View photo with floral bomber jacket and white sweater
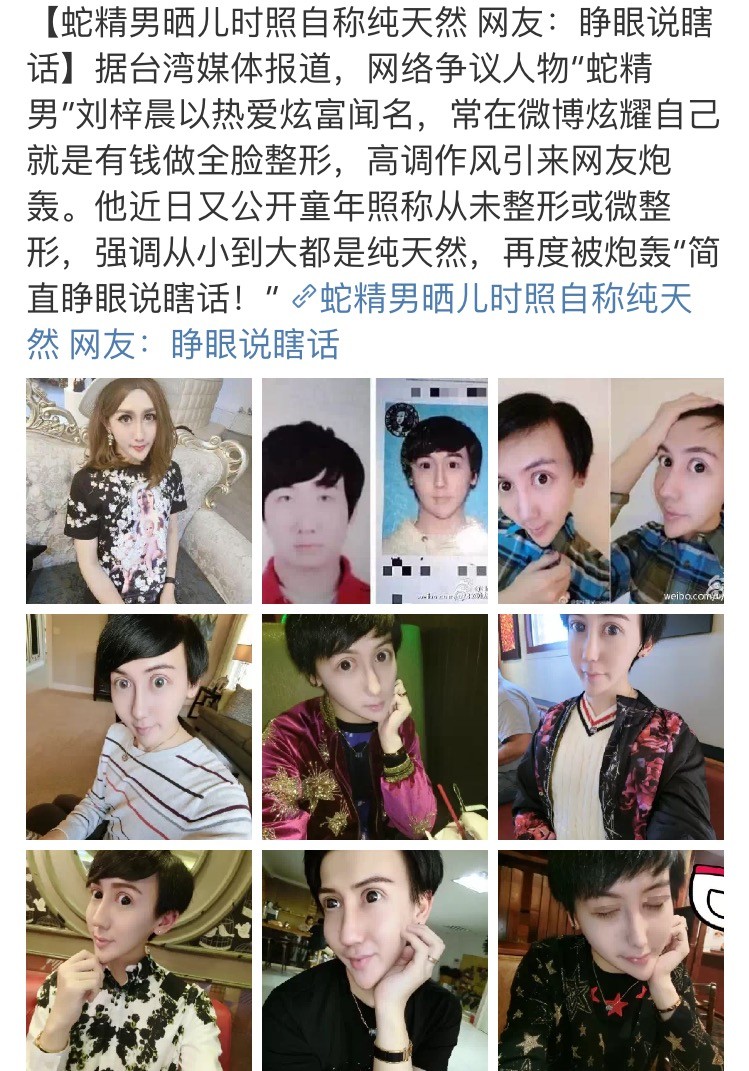 [x=611, y=726]
